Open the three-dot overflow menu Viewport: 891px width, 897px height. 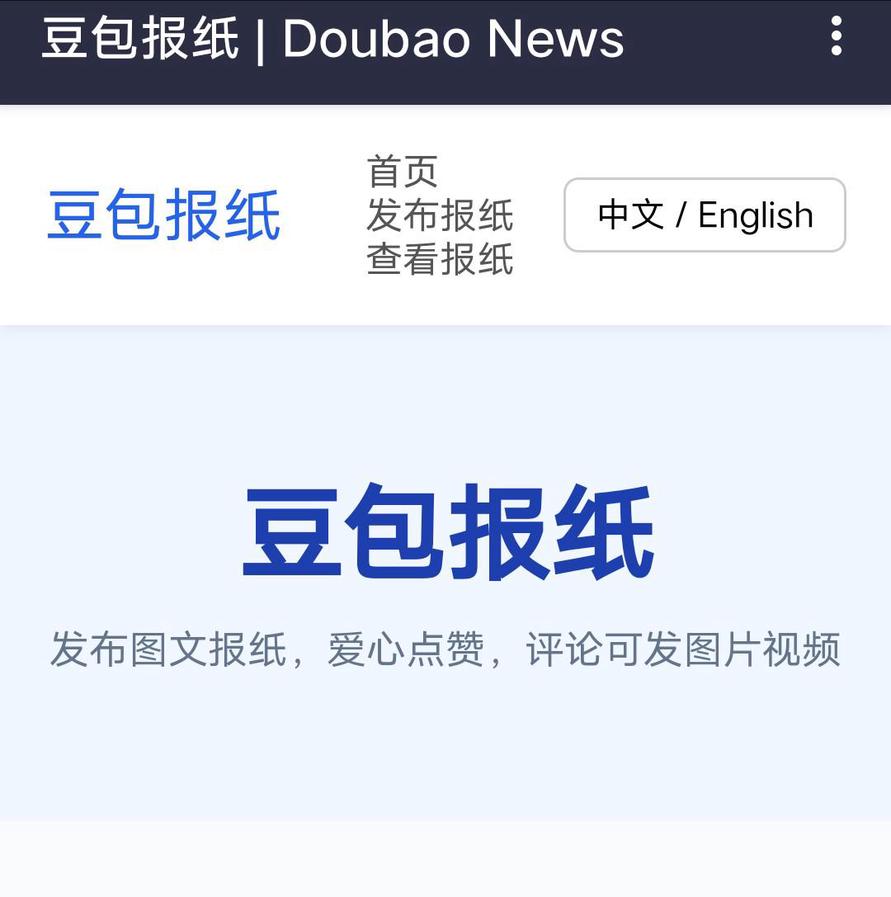pos(836,36)
